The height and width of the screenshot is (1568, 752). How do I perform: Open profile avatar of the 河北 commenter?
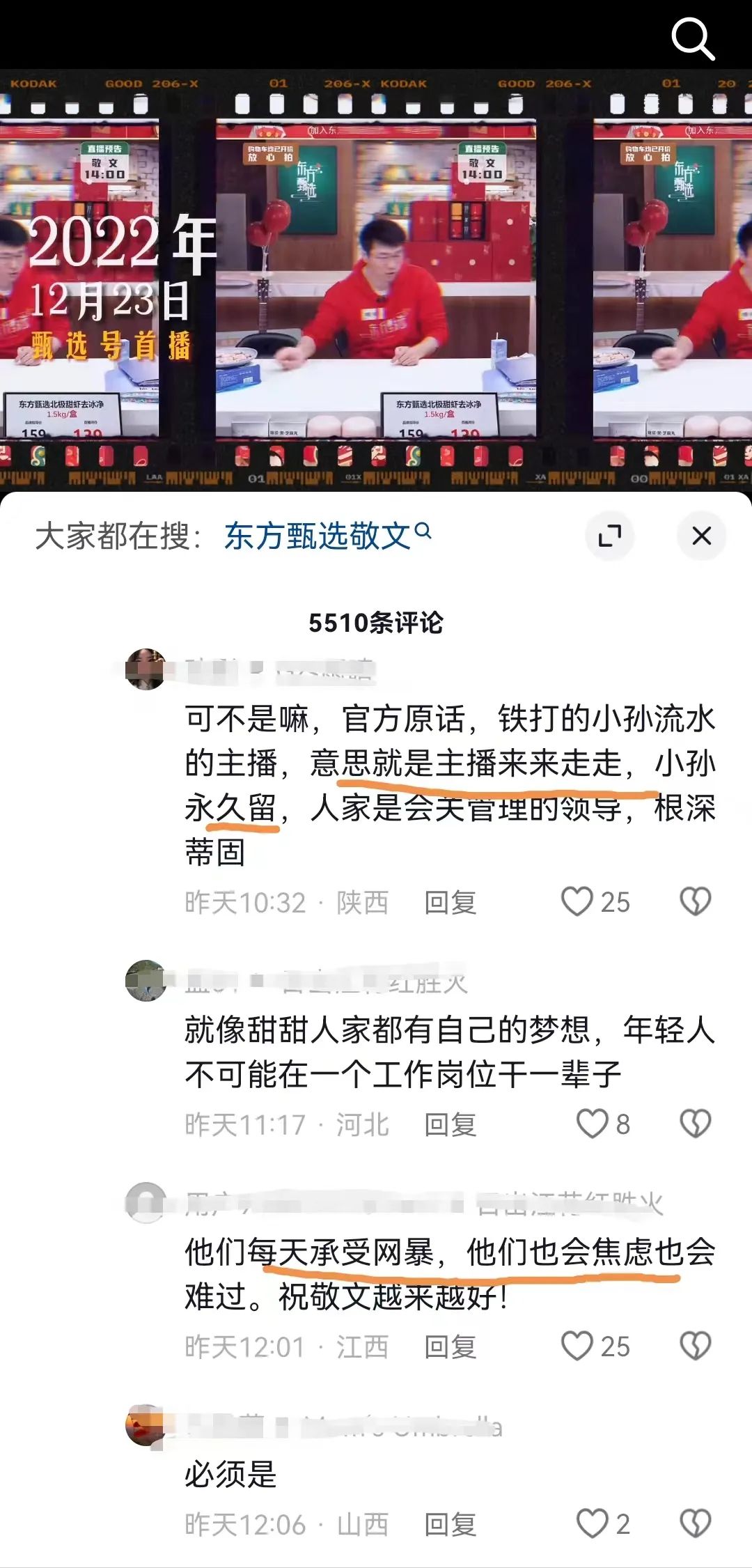coord(146,980)
